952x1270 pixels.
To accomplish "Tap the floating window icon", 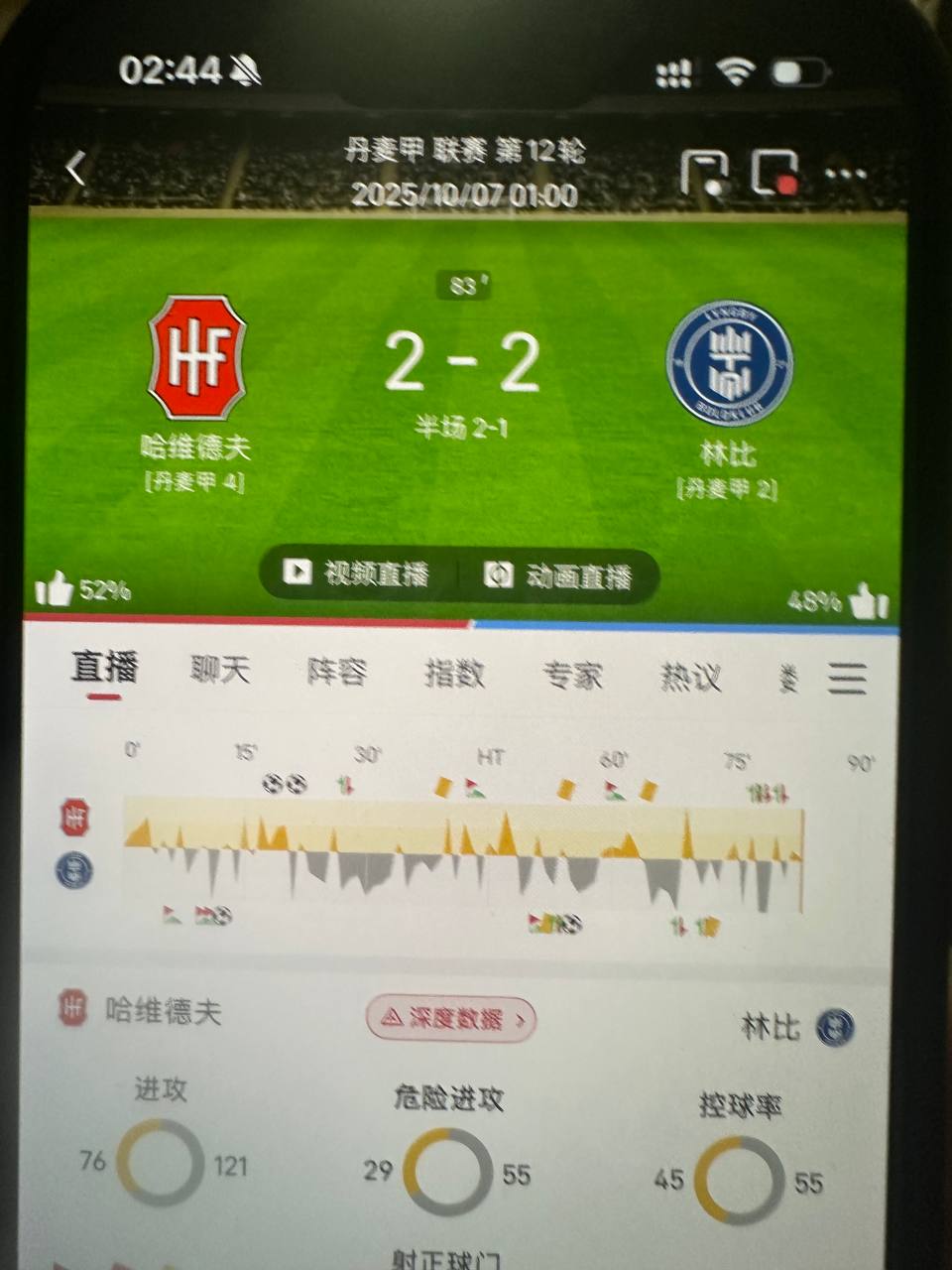I will pos(705,174).
